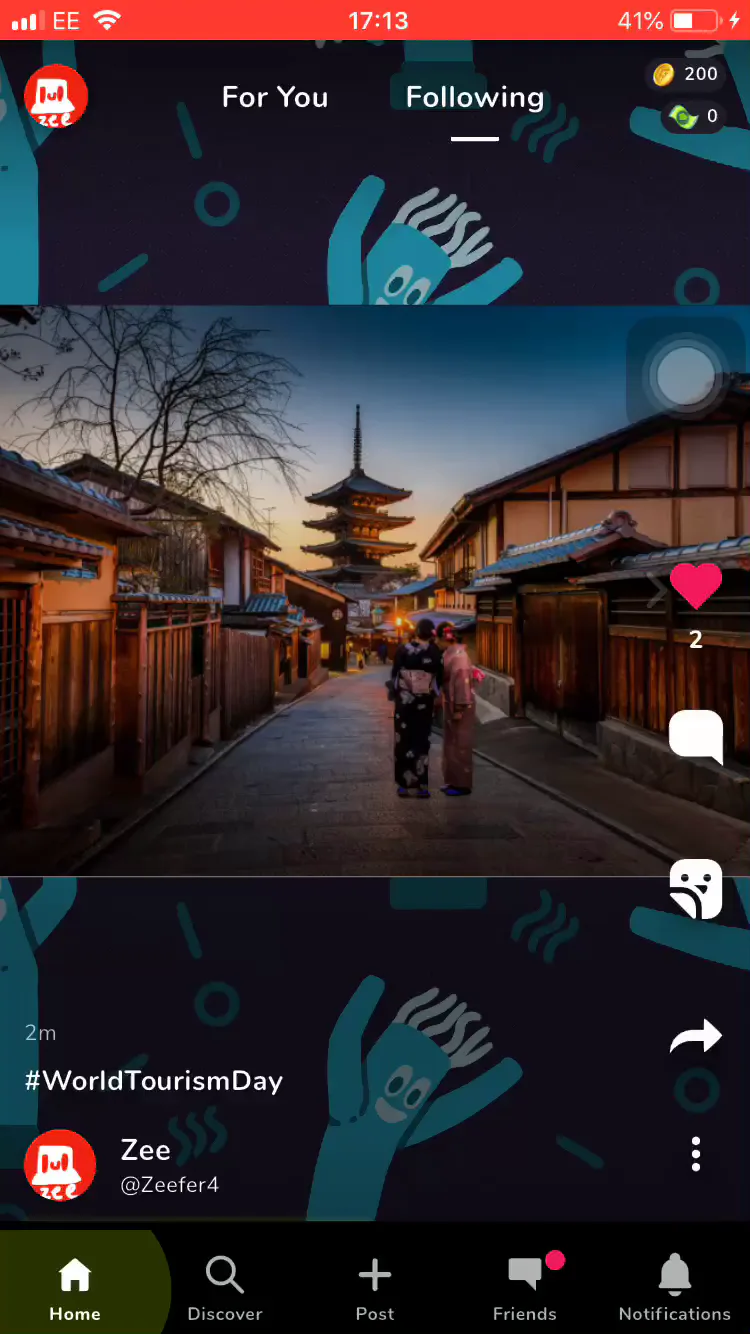Viewport: 750px width, 1334px height.
Task: Open the cash balance showing 0
Action: 695,116
